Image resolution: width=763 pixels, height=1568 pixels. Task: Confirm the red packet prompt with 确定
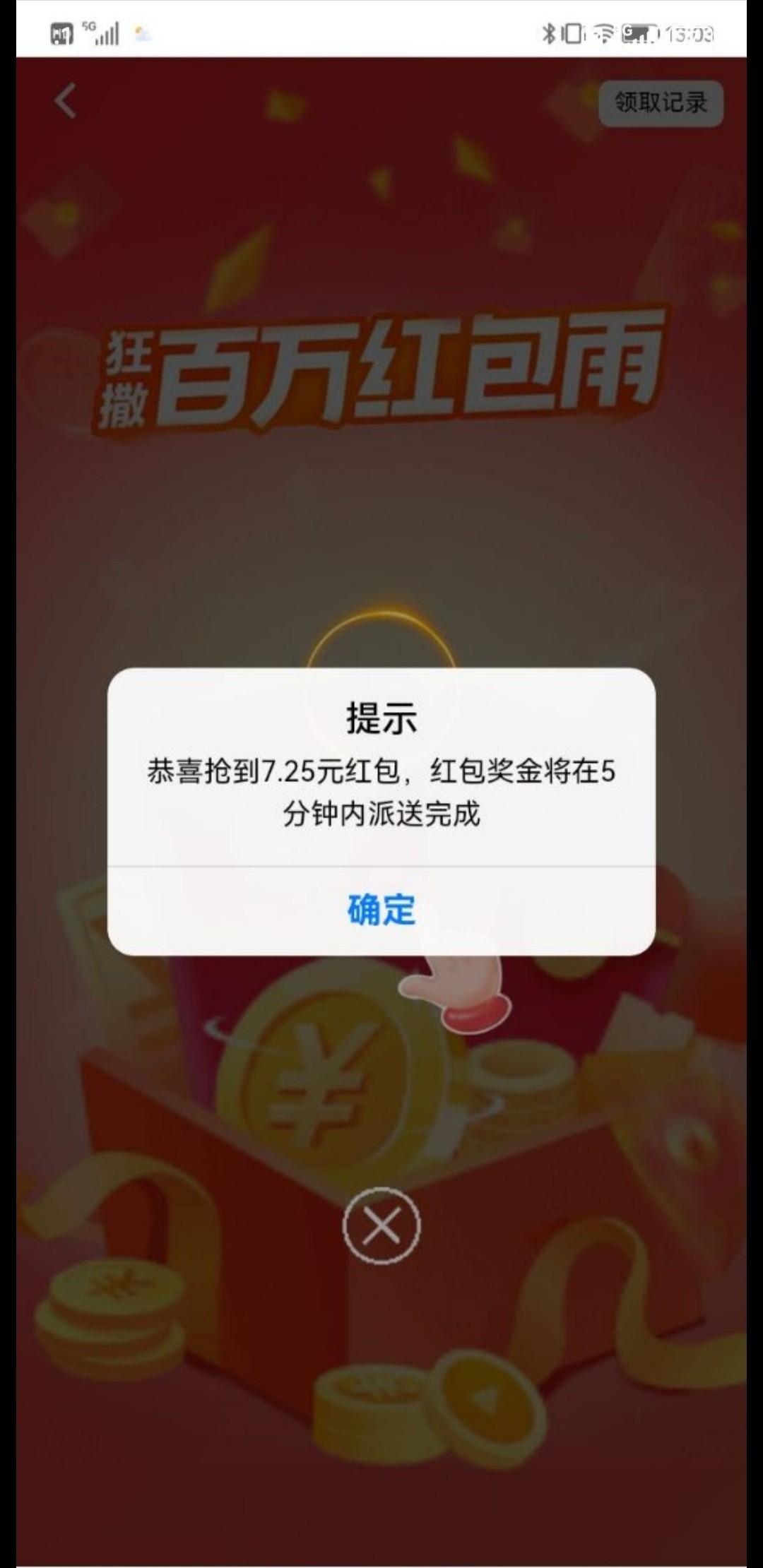coord(381,910)
